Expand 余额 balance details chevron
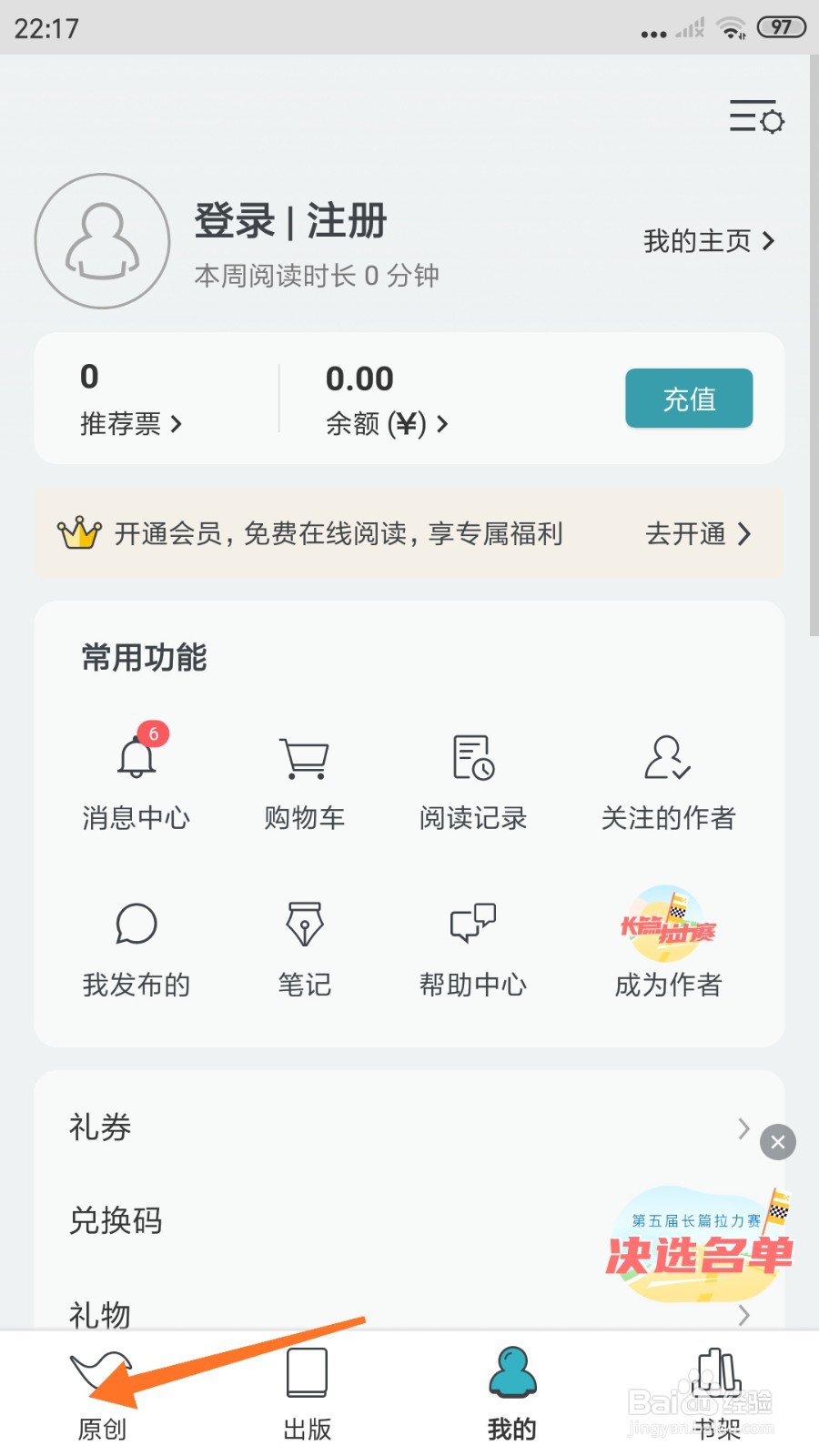This screenshot has height=1456, width=819. coord(386,424)
